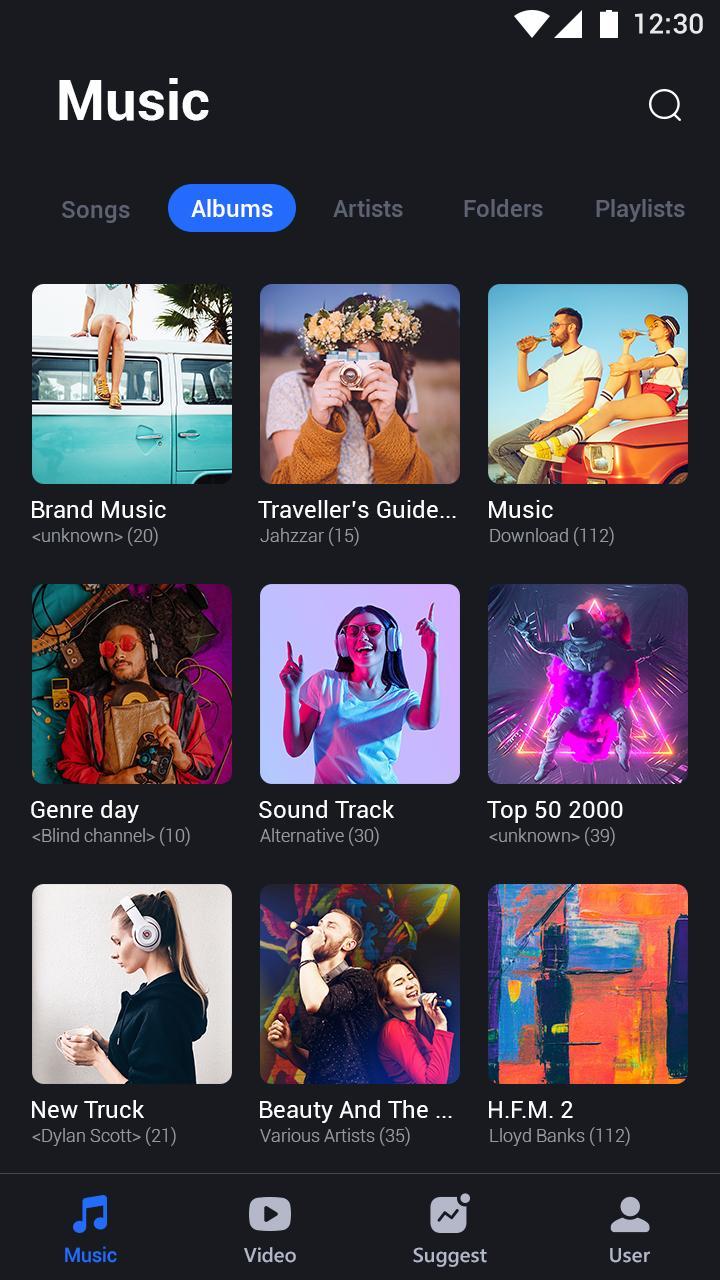
Task: Open the Traveller's Guide album by Jahzzar
Action: point(360,384)
